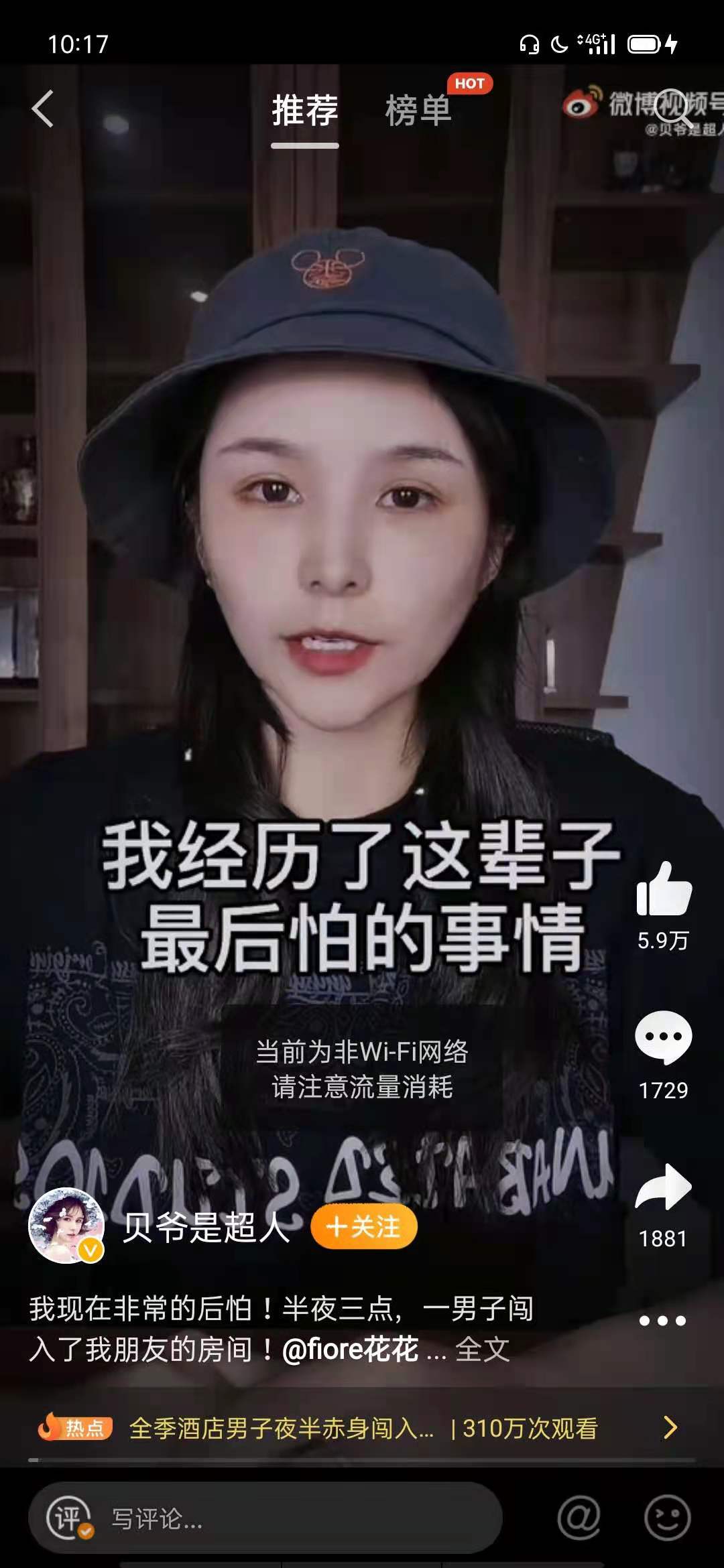
Task: Follow the author with the +关注 button
Action: pyautogui.click(x=364, y=1227)
